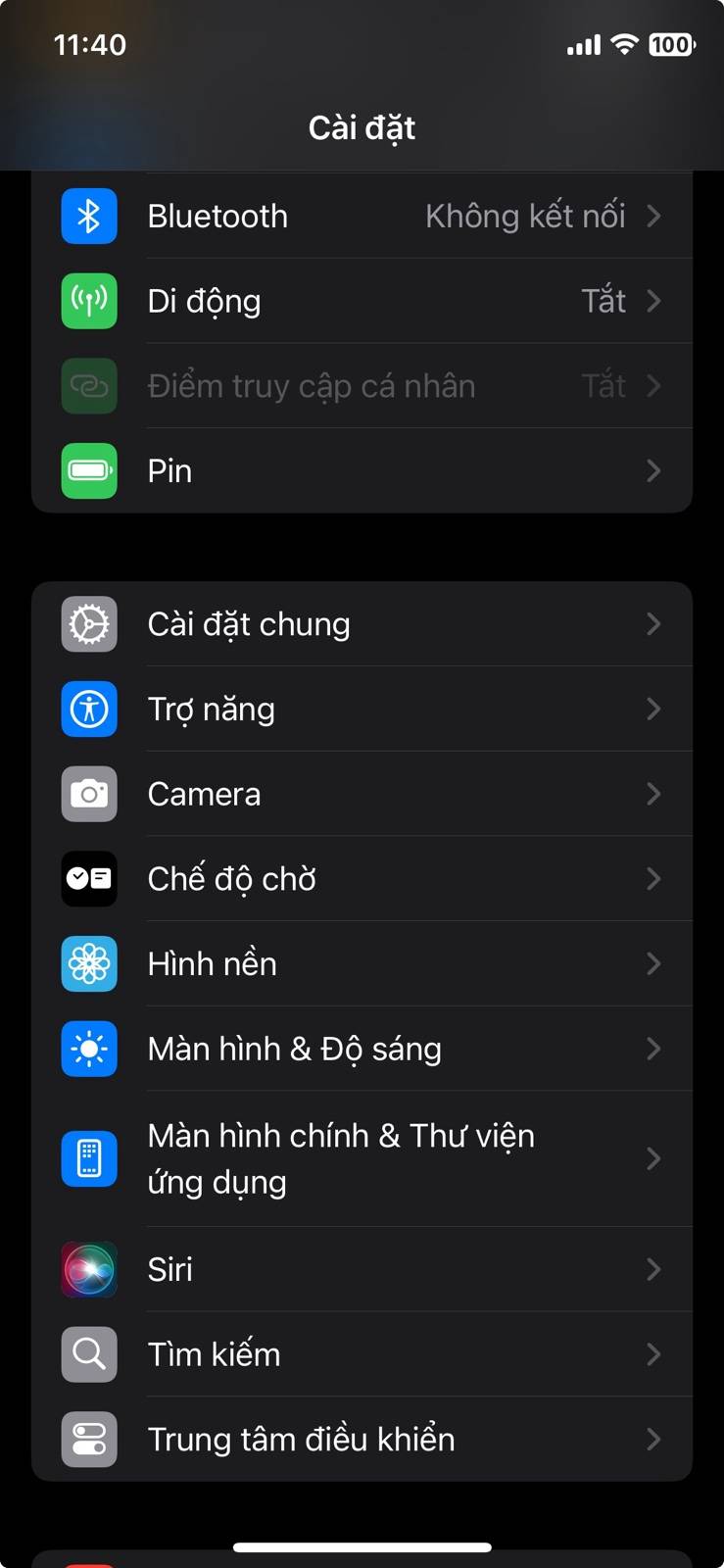Screen dimensions: 724x1568
Task: Open Cài đặt chung gear icon
Action: point(89,624)
